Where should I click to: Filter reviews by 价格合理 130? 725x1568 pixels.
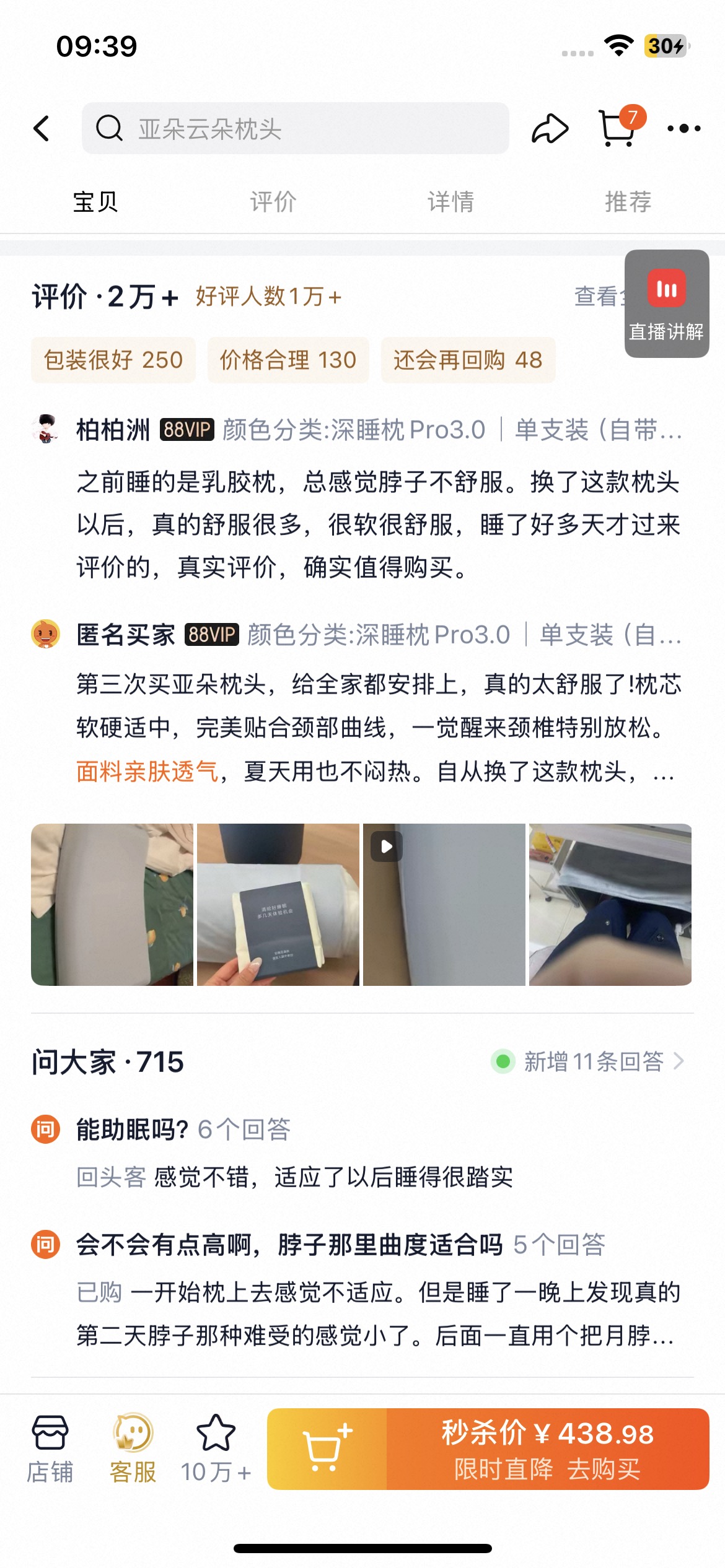tap(288, 360)
